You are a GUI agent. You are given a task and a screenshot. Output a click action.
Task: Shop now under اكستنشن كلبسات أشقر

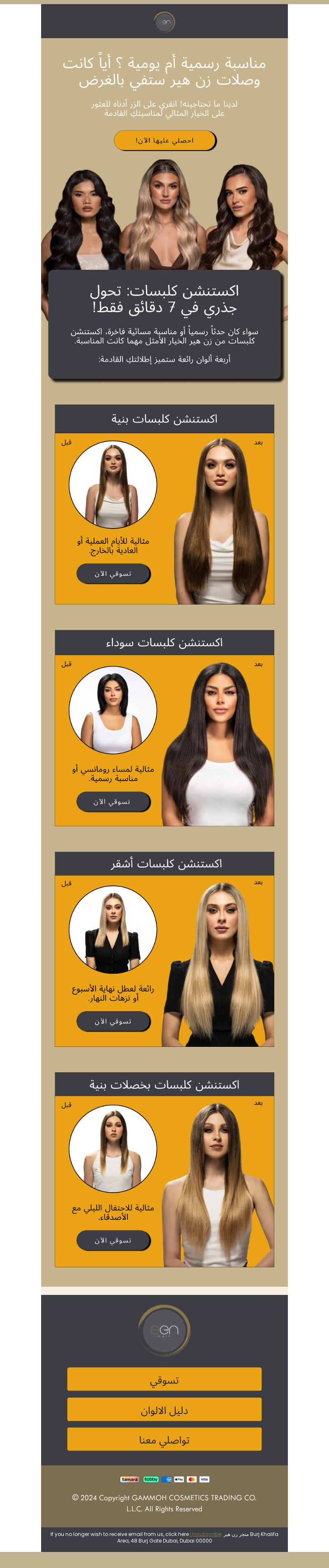[113, 1021]
